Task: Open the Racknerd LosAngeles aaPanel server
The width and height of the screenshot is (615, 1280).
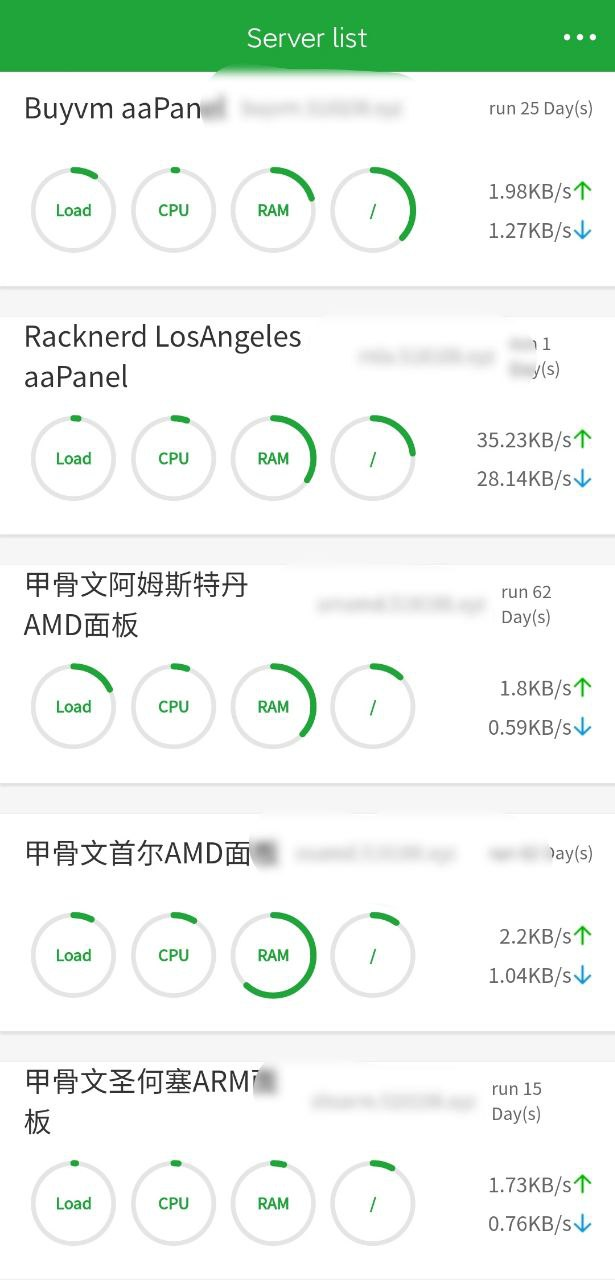Action: pyautogui.click(x=162, y=357)
